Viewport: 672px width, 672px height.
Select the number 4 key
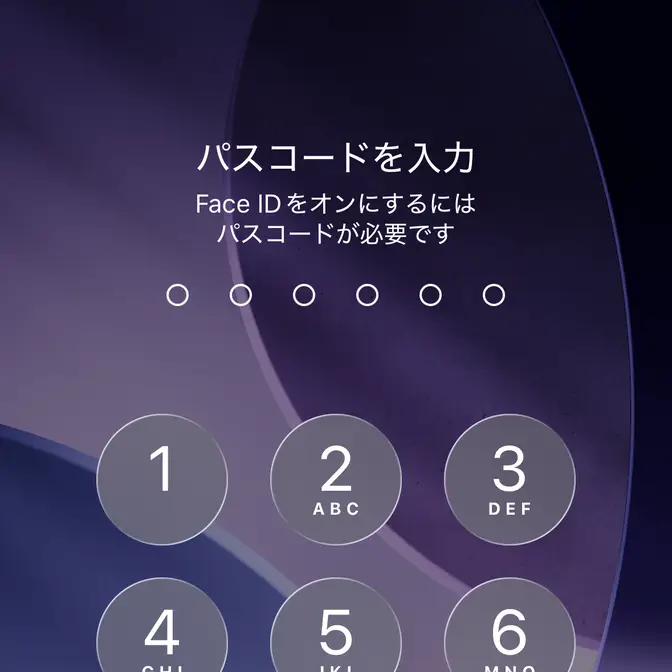coord(162,630)
